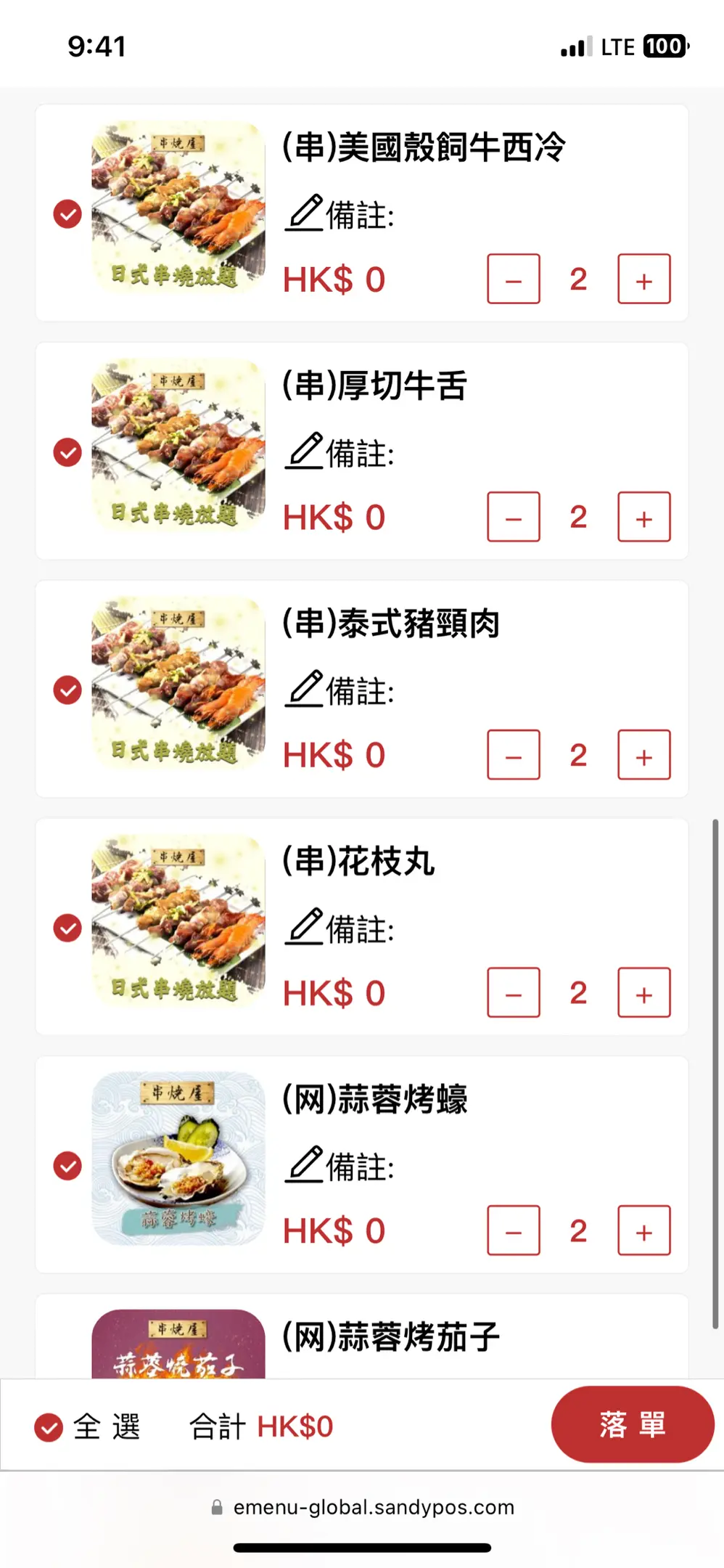Increase quantity of (串)美國穀飼牛西冷
The width and height of the screenshot is (724, 1568).
[643, 279]
